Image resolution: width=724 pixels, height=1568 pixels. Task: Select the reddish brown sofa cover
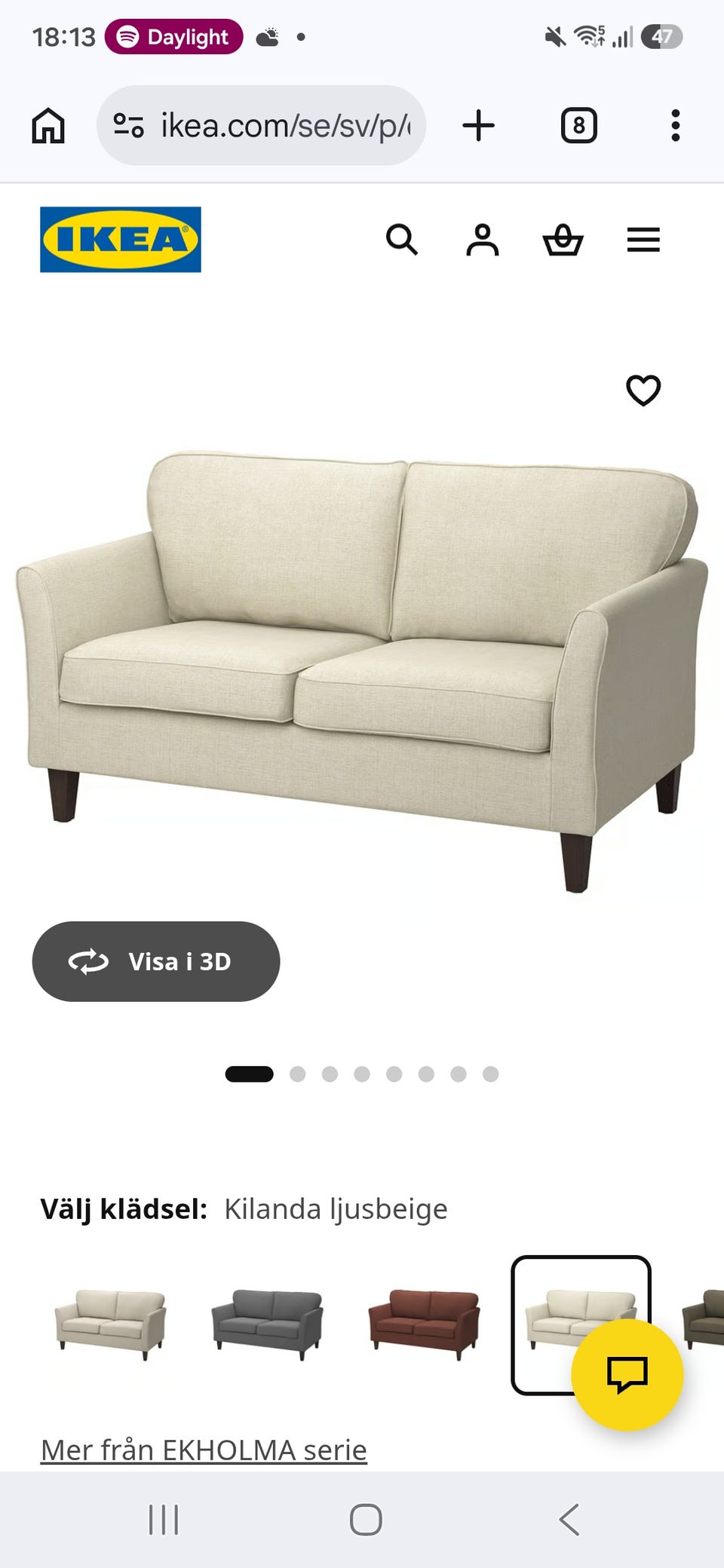tap(424, 1325)
